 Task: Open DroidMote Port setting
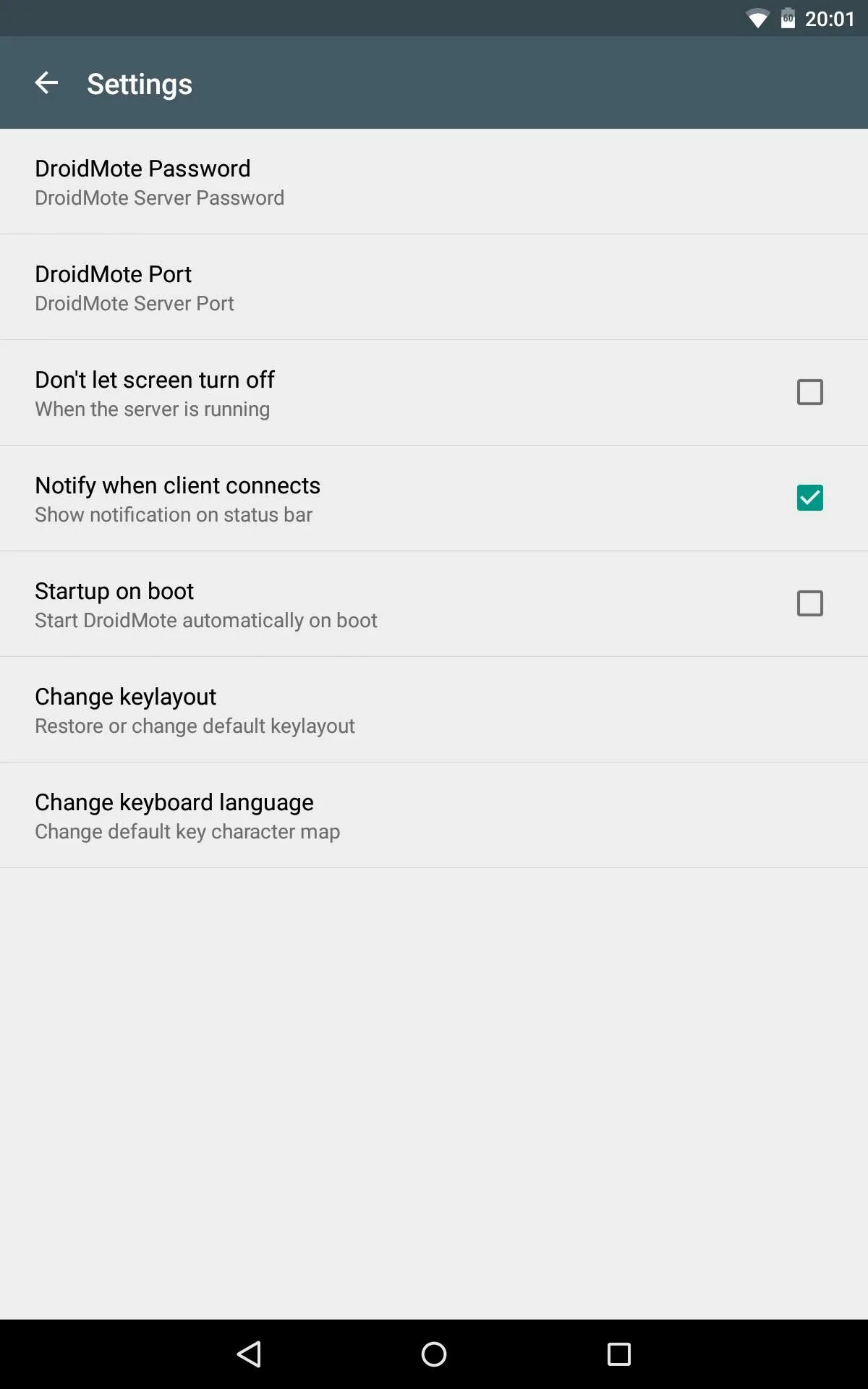434,287
